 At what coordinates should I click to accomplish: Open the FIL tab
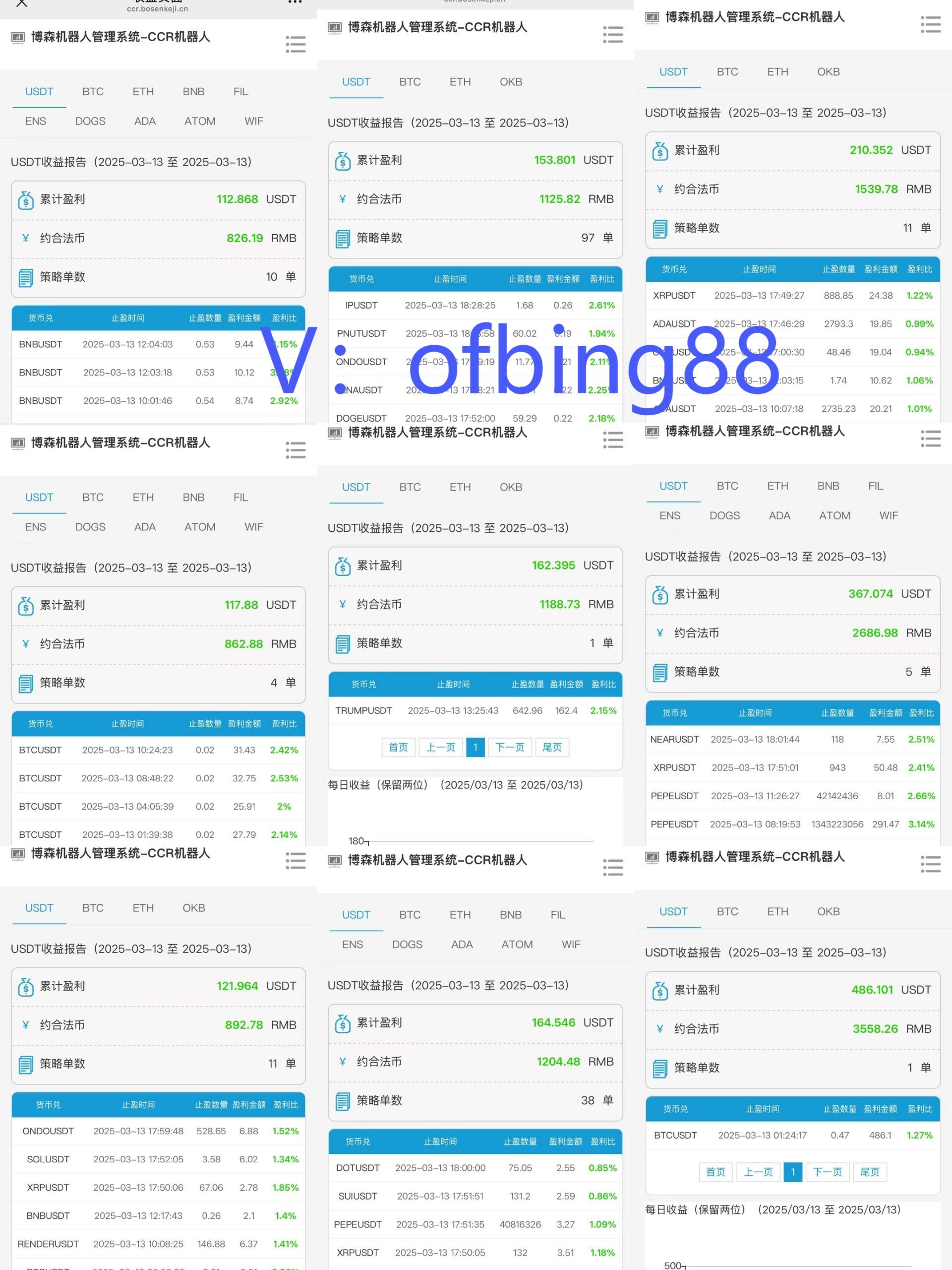[x=240, y=91]
